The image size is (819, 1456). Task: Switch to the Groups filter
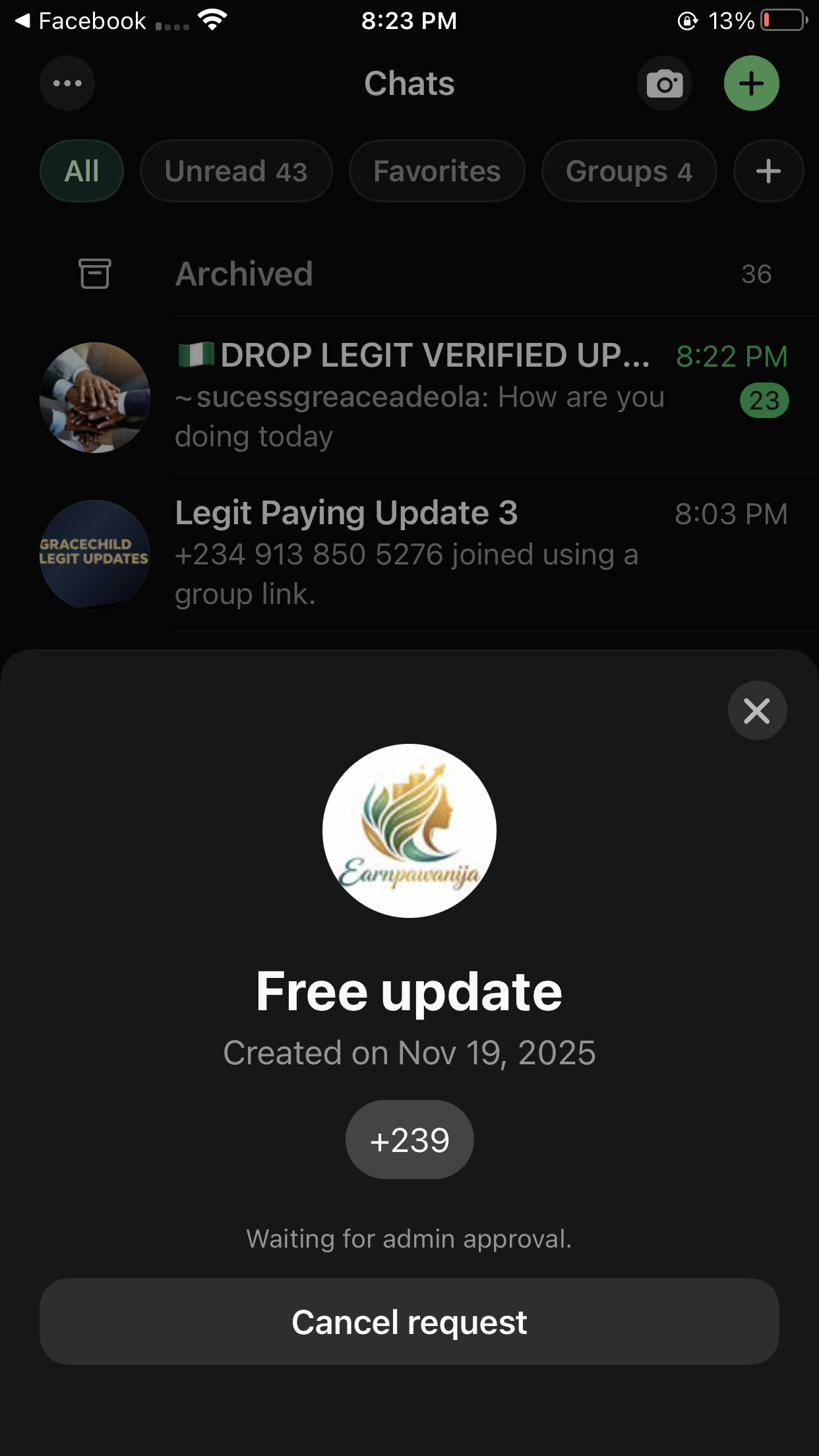(628, 171)
